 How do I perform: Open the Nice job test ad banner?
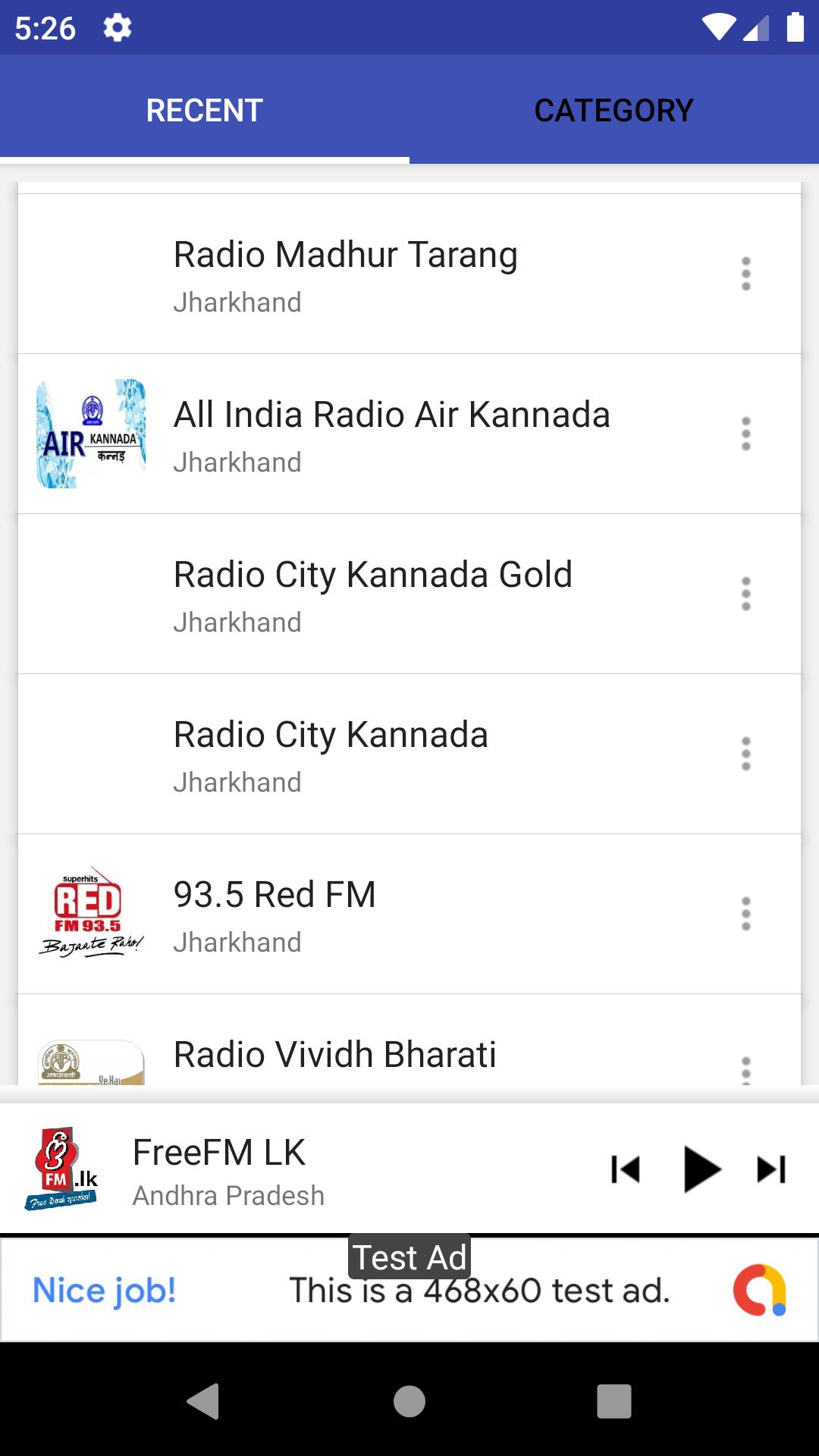pos(409,1289)
